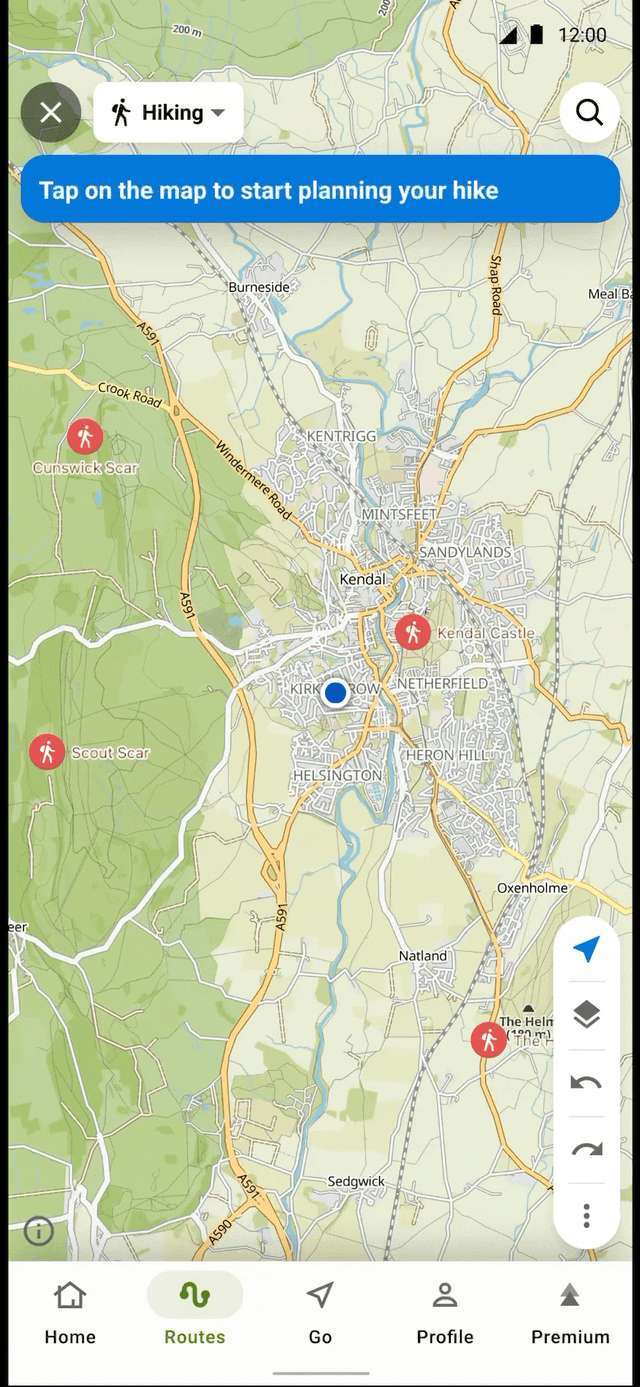Open the map info button
640x1387 pixels.
point(39,1231)
